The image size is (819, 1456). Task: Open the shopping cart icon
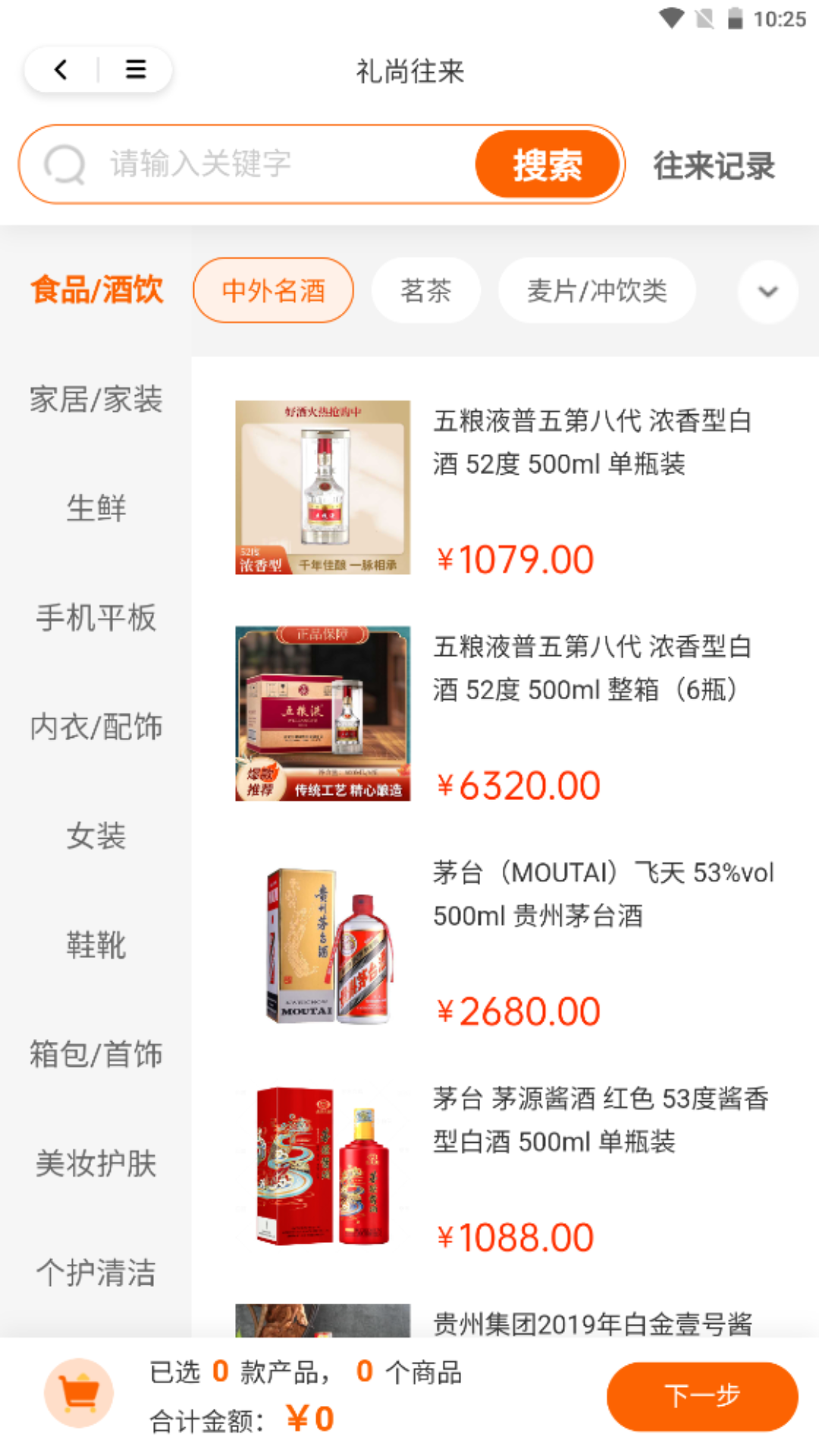(79, 1392)
